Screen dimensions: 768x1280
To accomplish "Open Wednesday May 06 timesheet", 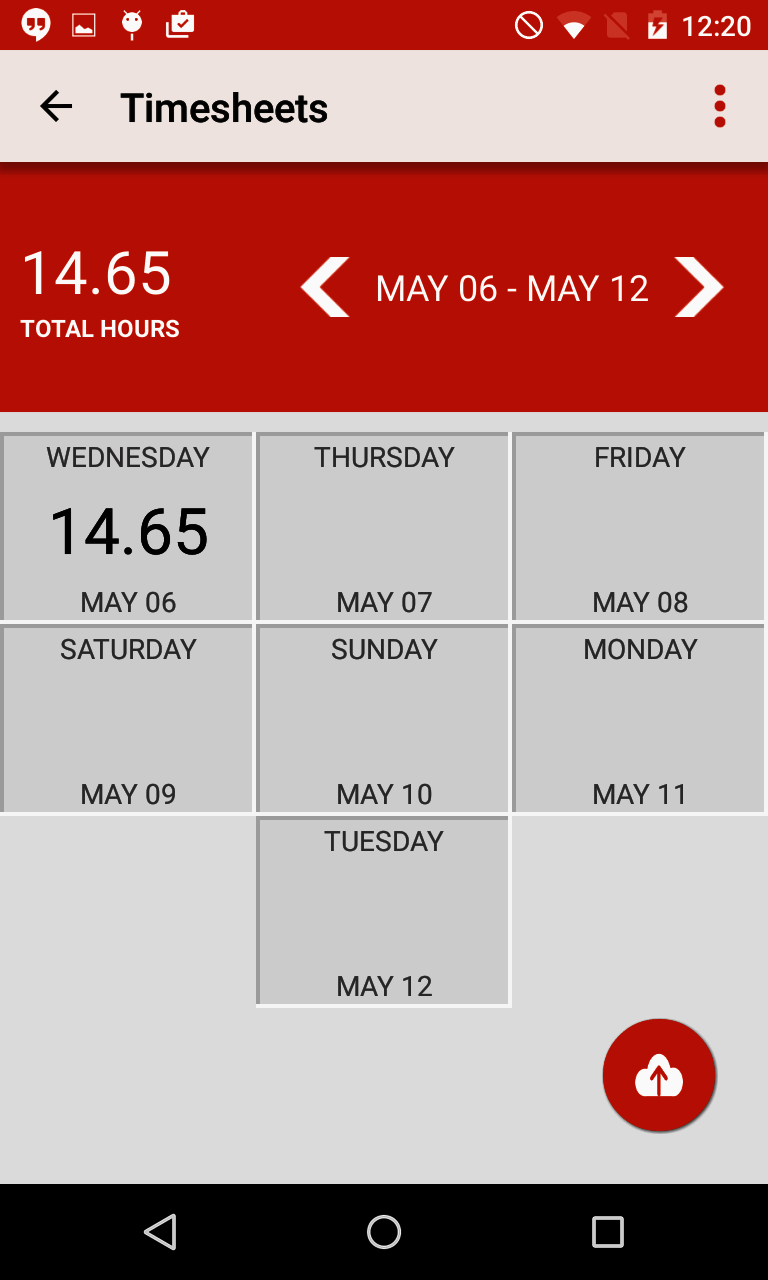I will point(128,527).
